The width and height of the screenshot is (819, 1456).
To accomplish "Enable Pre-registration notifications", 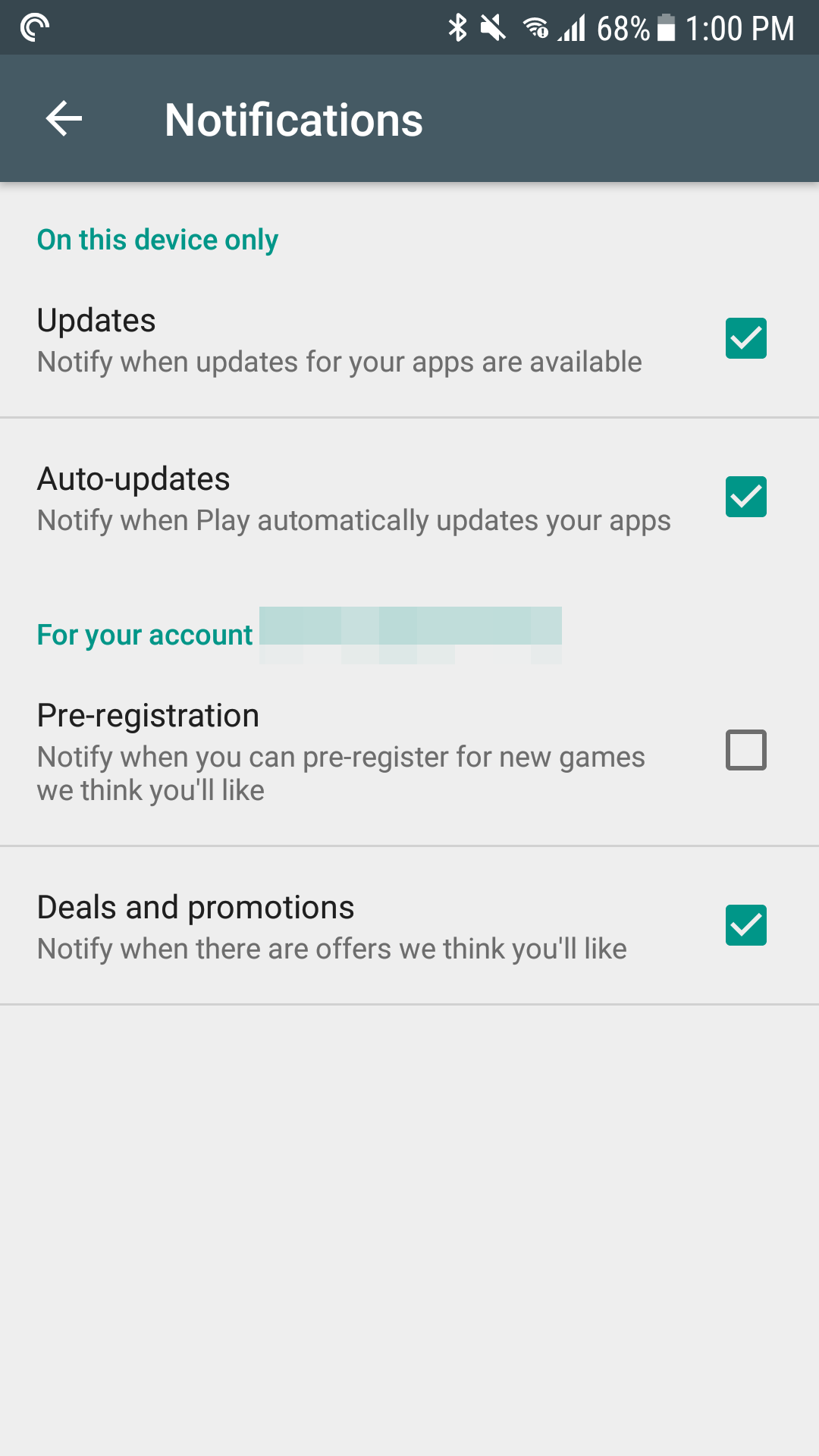I will coord(745,750).
